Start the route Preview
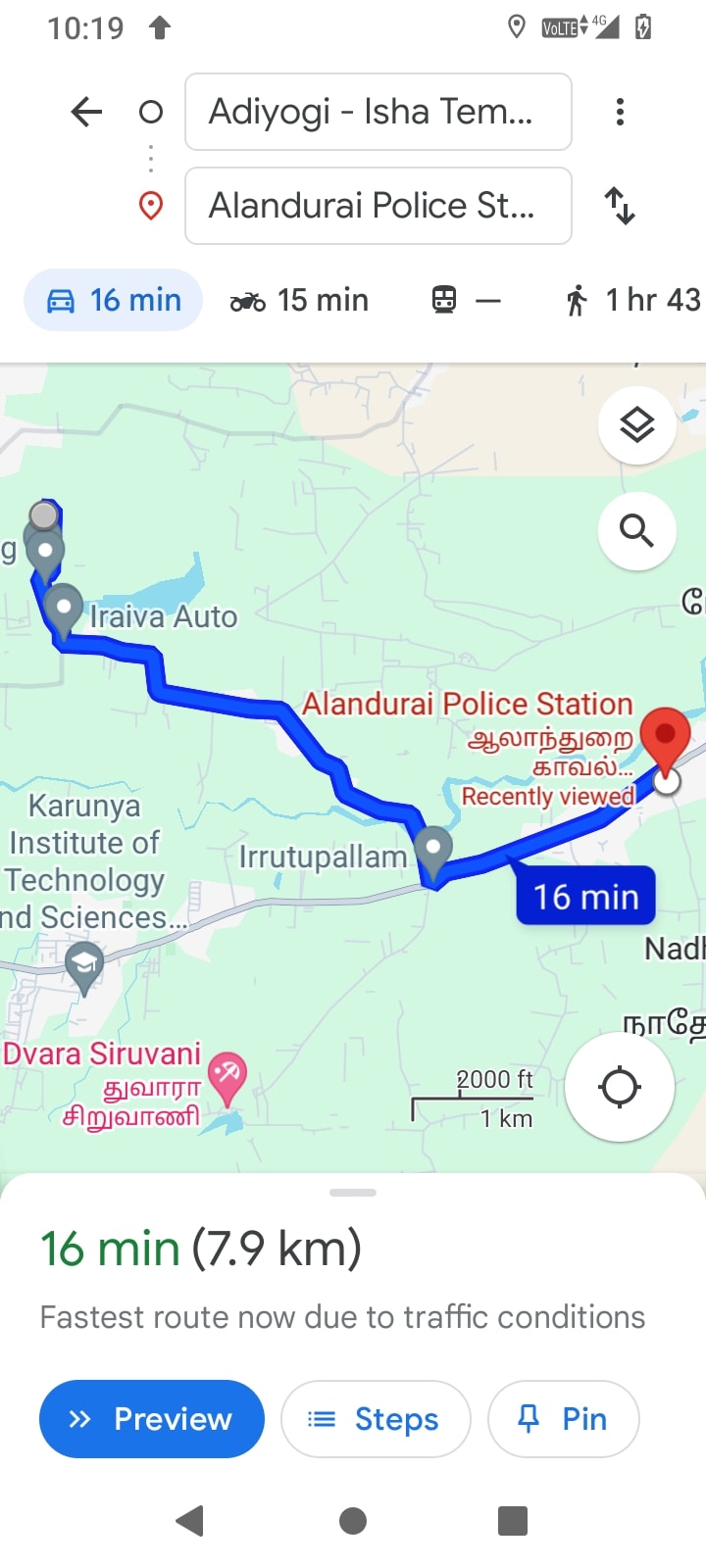Screen dimensions: 706x1568 (x=152, y=1419)
